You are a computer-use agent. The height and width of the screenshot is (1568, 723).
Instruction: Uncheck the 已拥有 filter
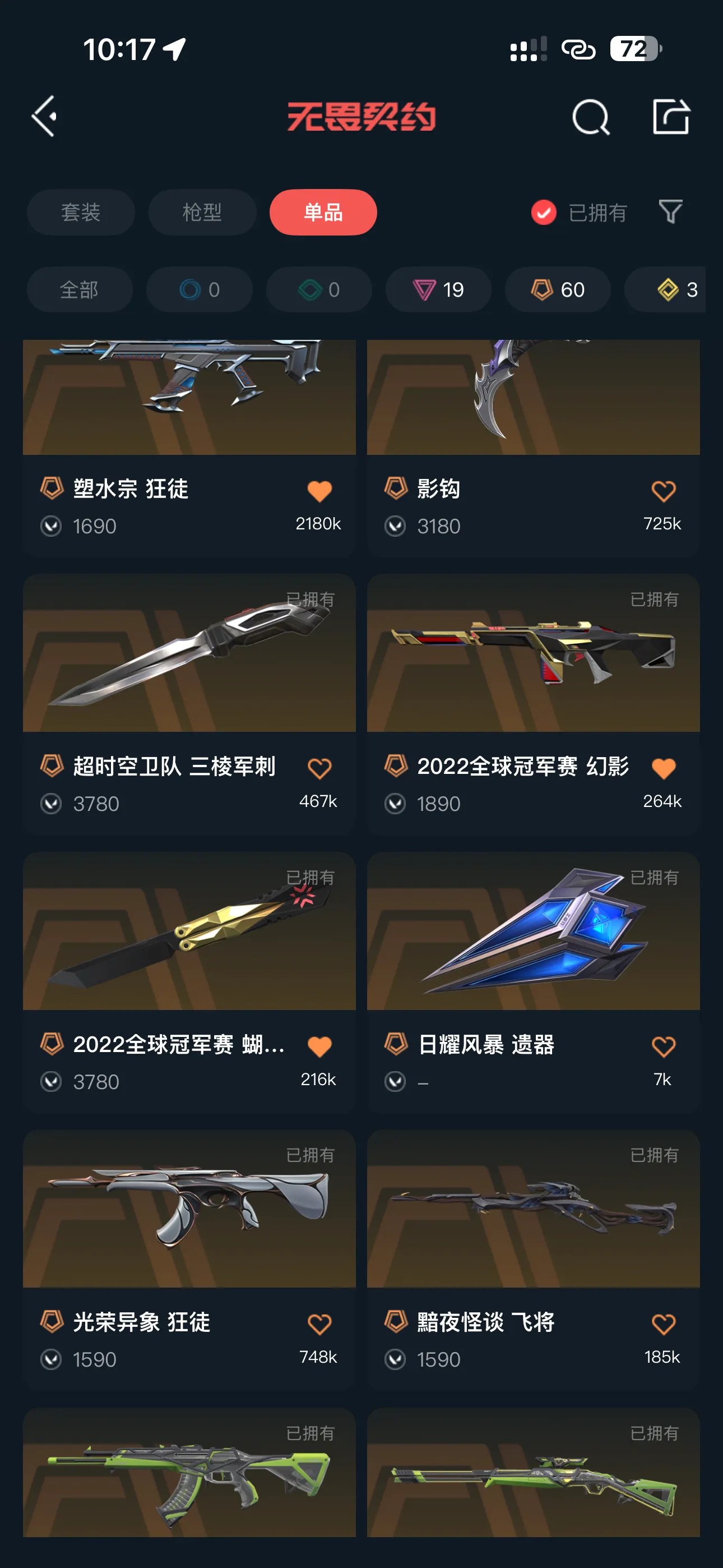(544, 213)
